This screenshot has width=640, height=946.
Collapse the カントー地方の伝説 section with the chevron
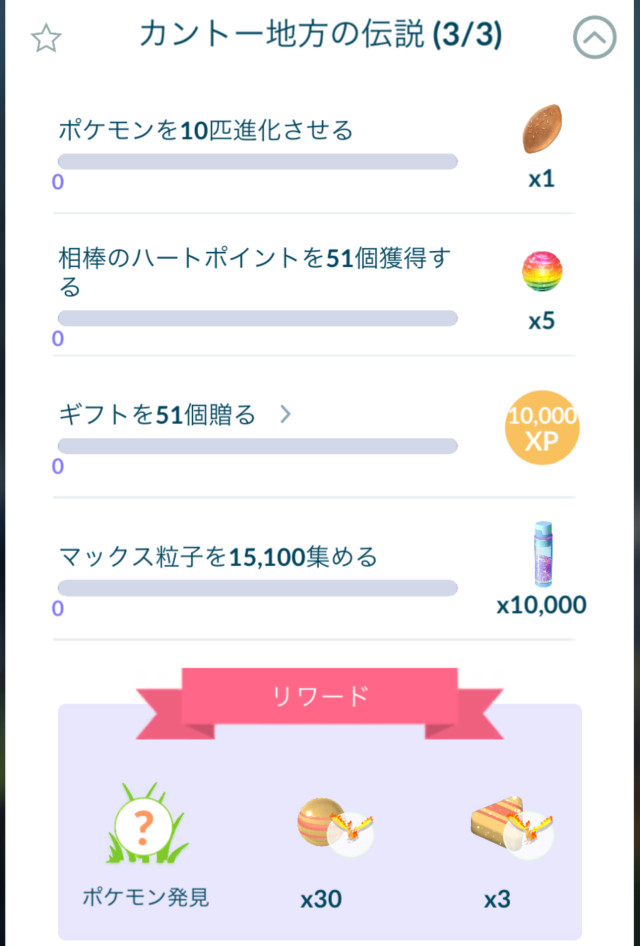click(594, 39)
